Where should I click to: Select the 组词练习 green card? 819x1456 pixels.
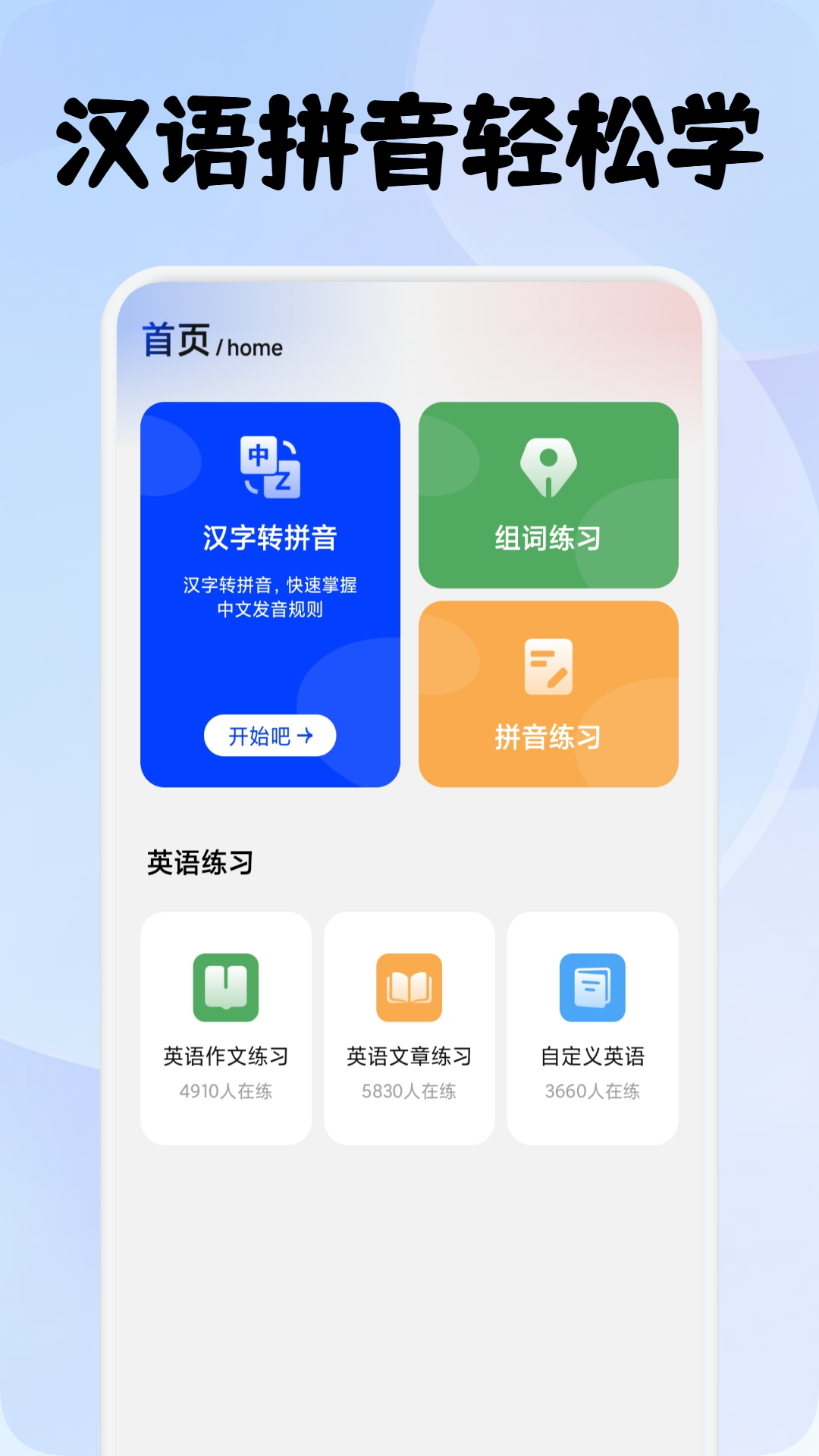548,493
